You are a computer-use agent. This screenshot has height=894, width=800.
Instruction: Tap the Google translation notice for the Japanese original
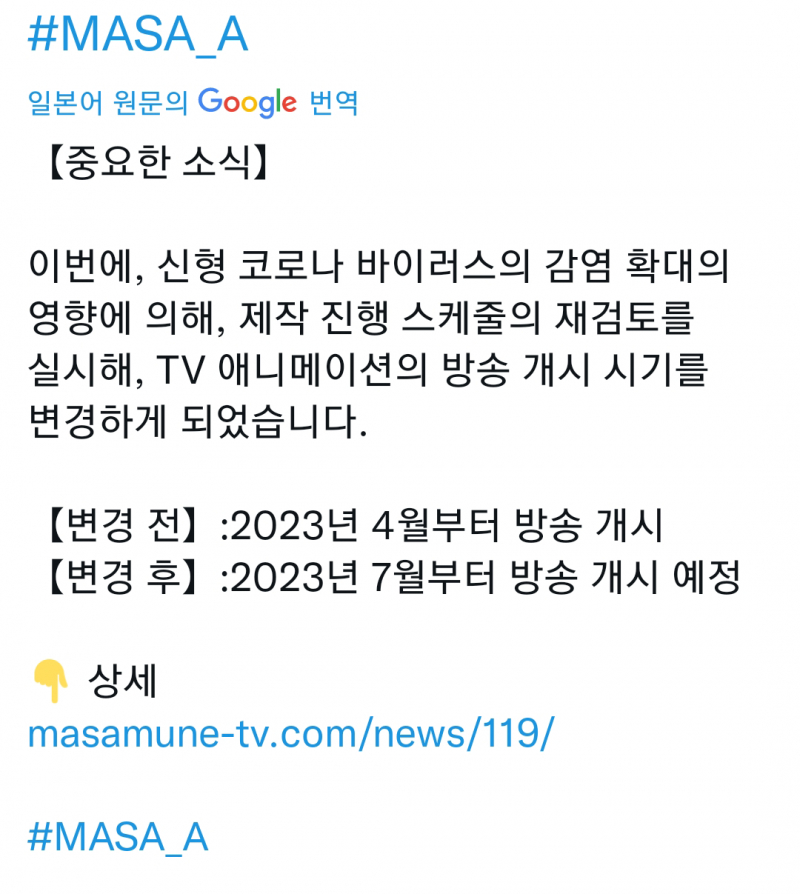click(x=193, y=102)
